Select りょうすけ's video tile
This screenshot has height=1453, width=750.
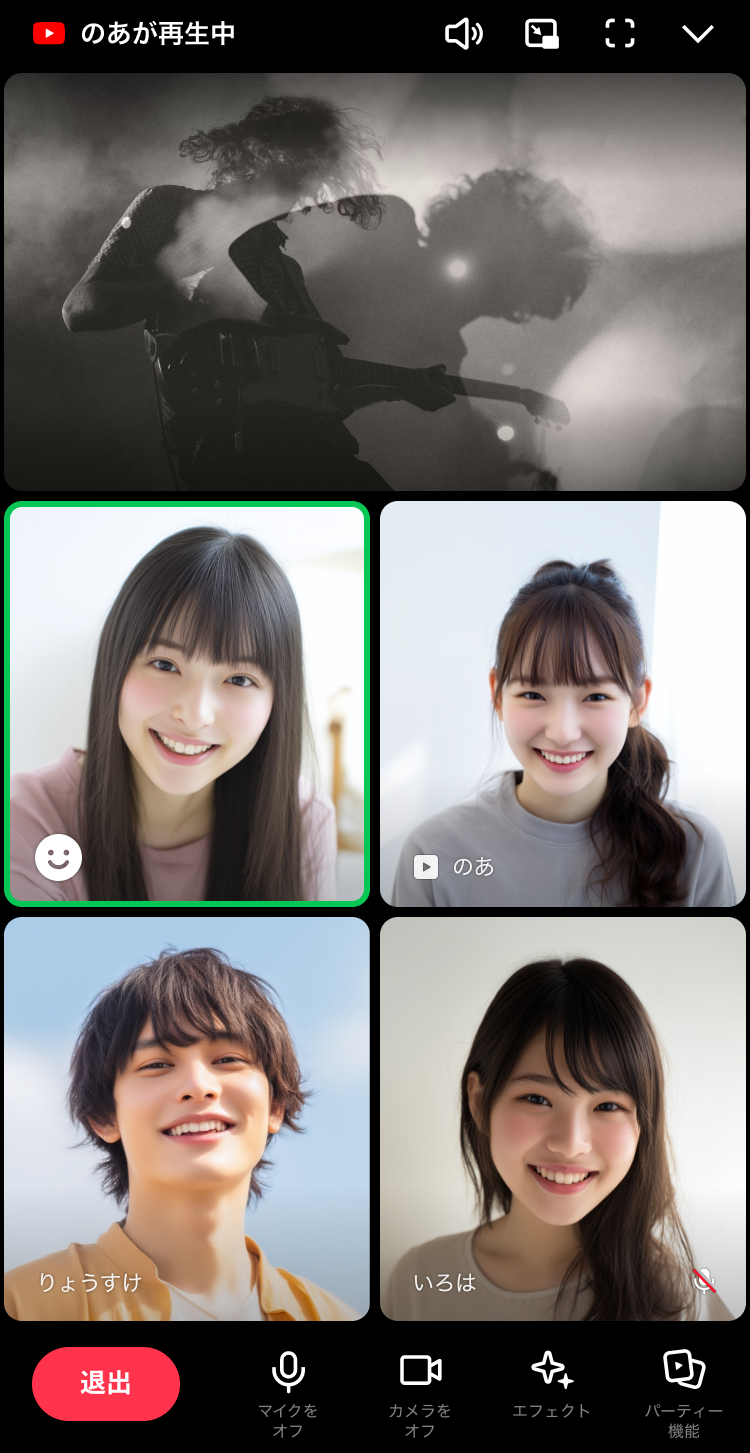[187, 1118]
